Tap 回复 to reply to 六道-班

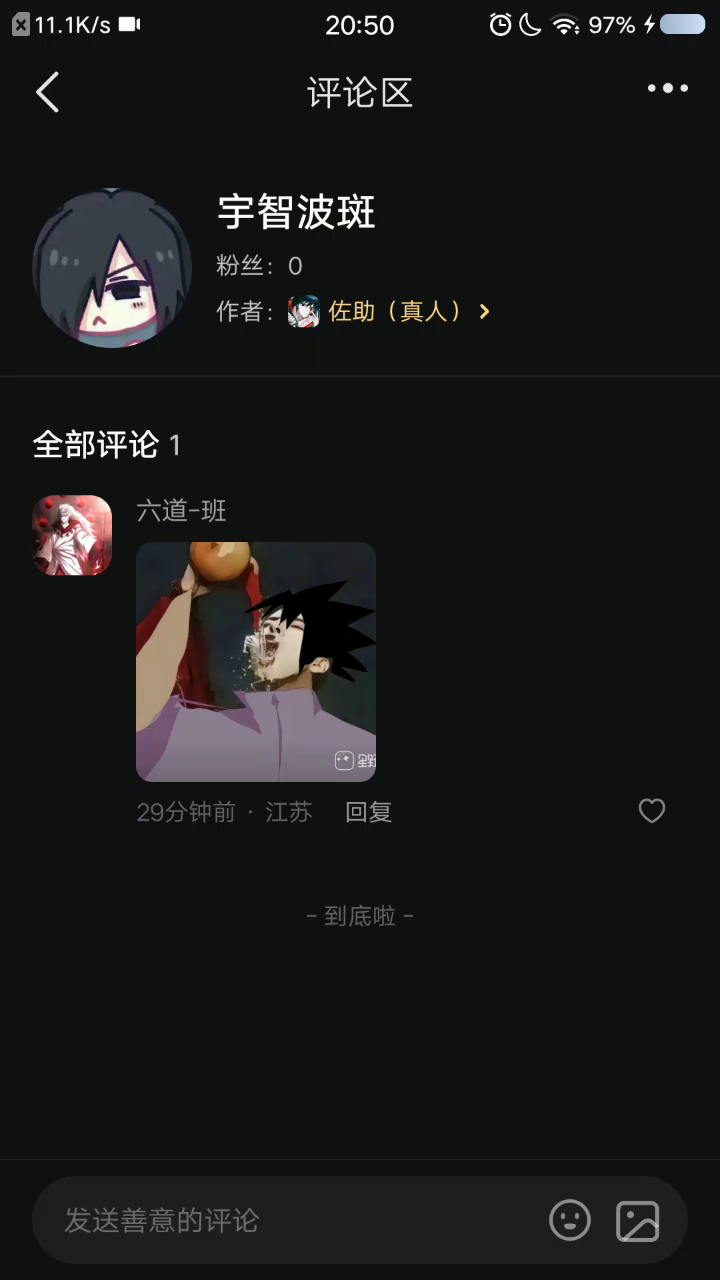(368, 812)
